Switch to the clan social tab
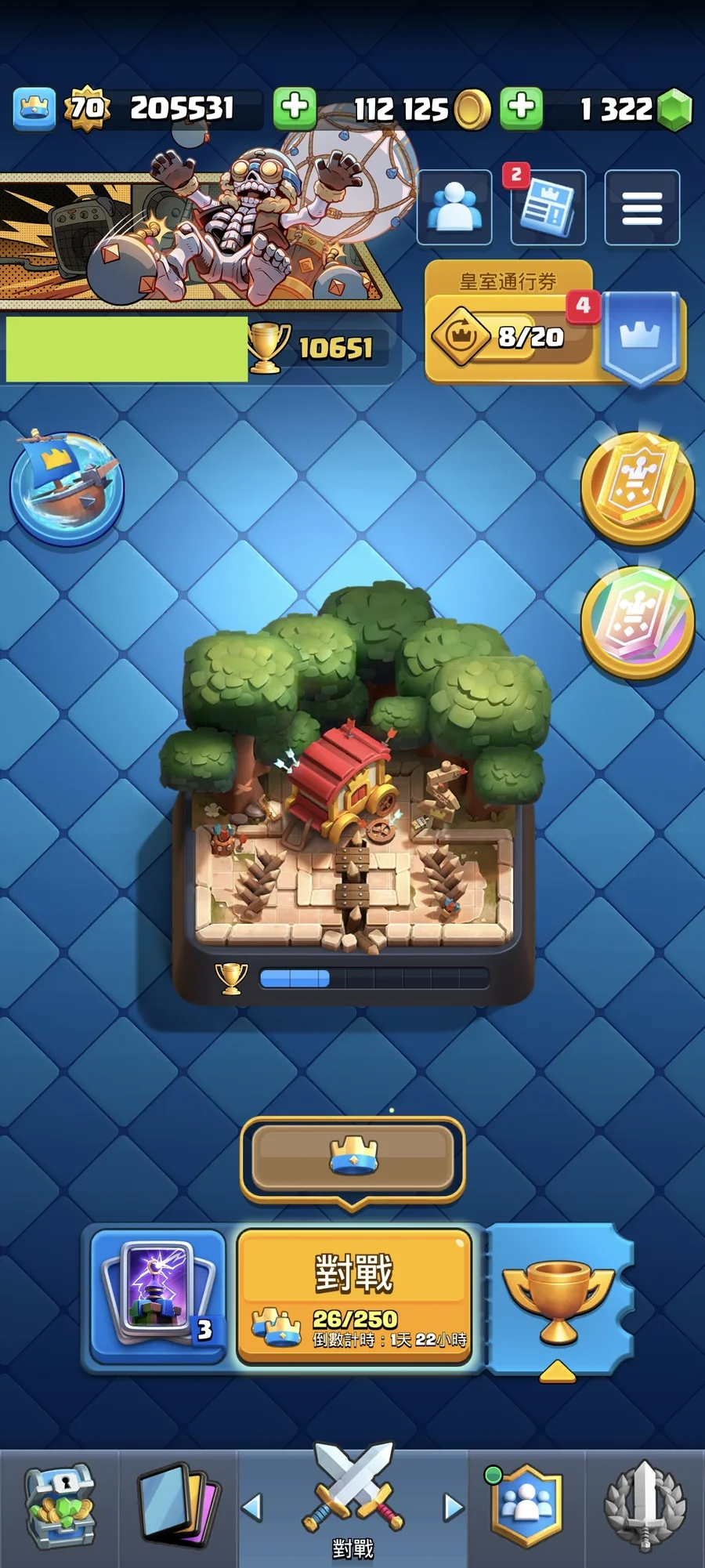This screenshot has height=1568, width=705. click(x=526, y=1506)
